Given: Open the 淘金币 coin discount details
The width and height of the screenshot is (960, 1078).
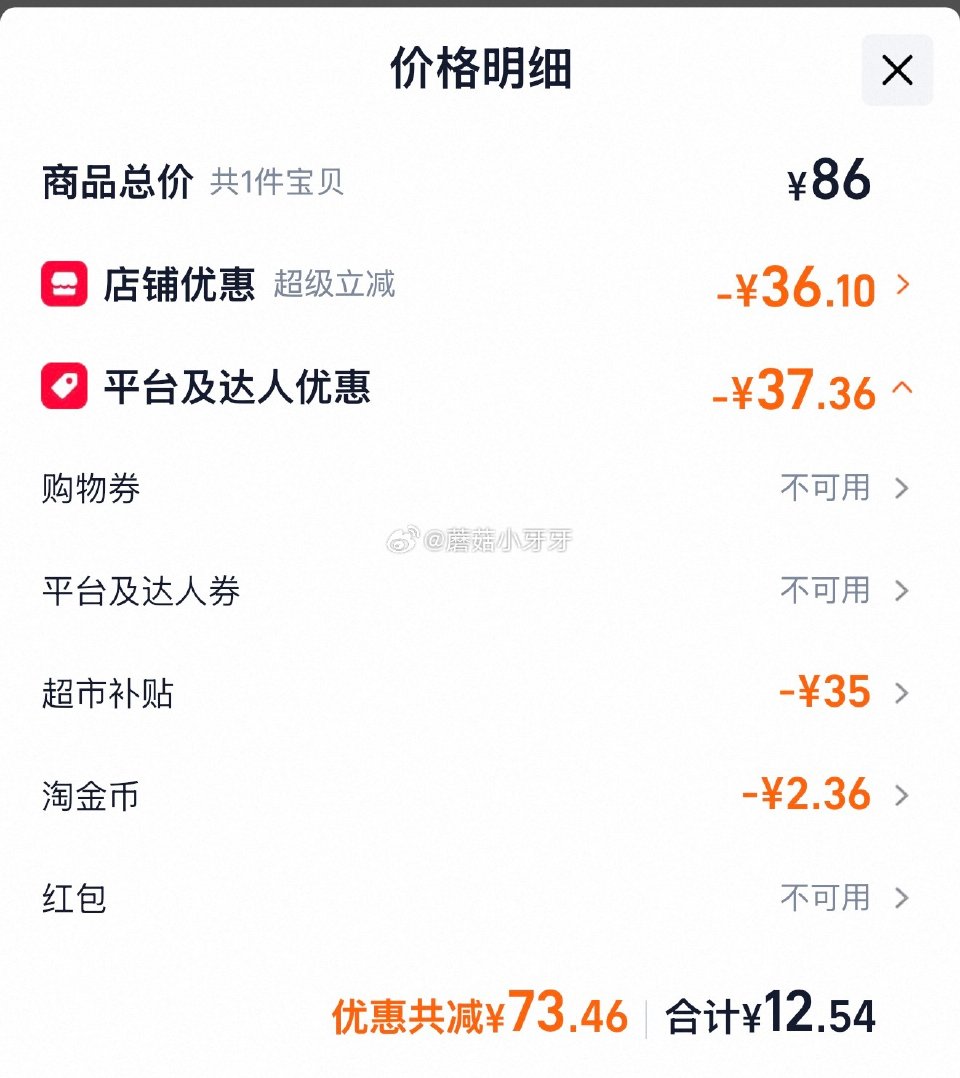Looking at the screenshot, I should [x=905, y=795].
